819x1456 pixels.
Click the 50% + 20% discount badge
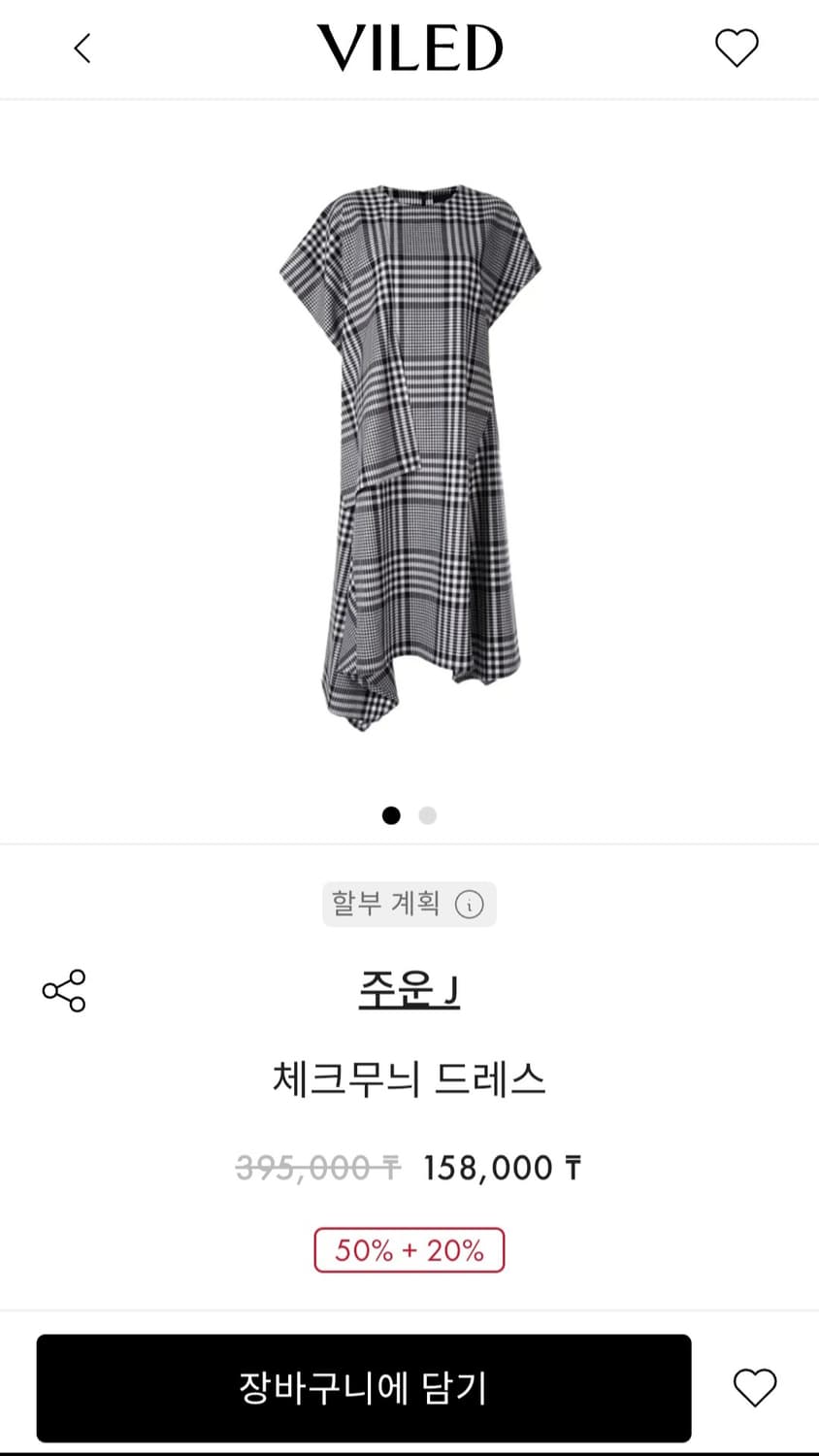[409, 1250]
